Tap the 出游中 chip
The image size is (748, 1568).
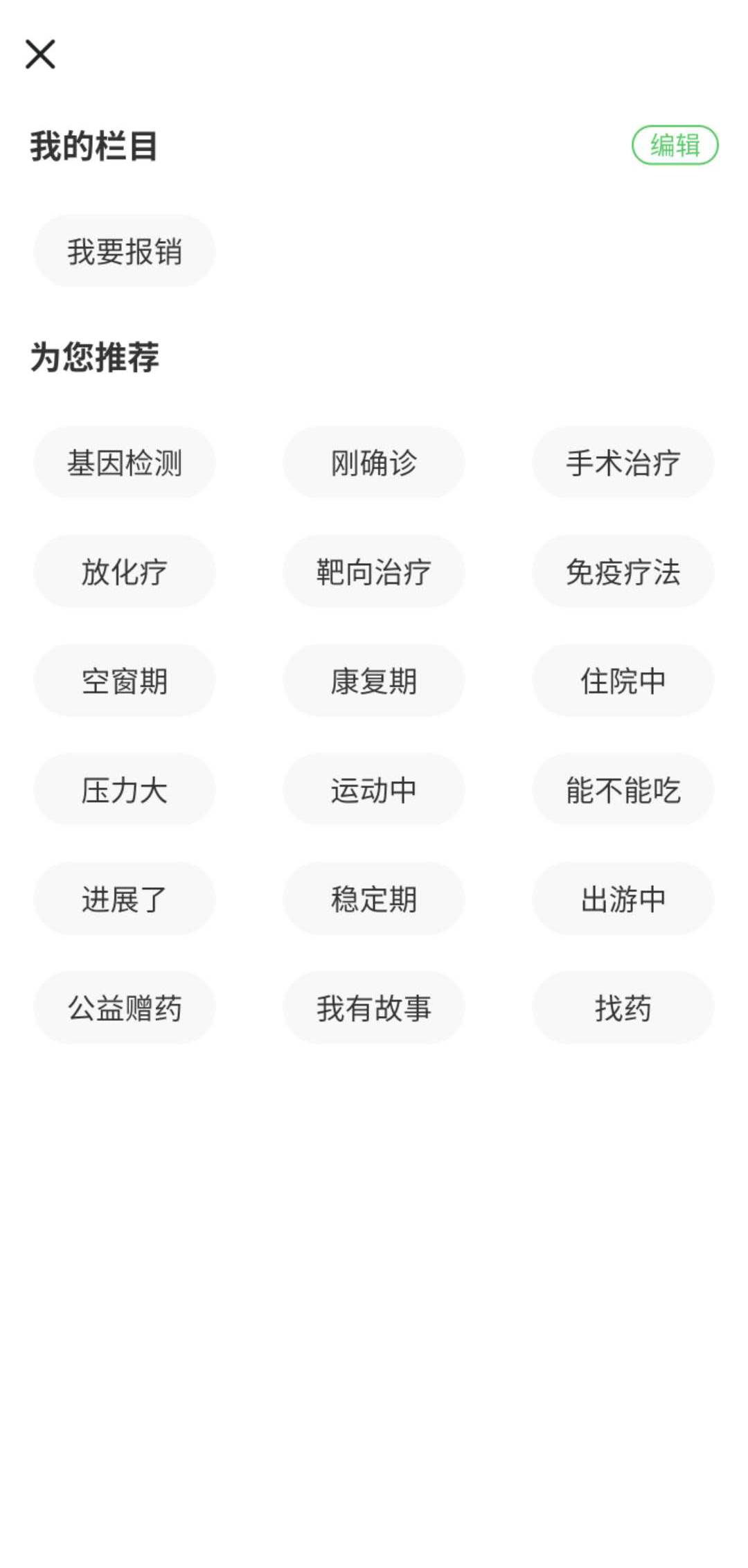pos(623,899)
